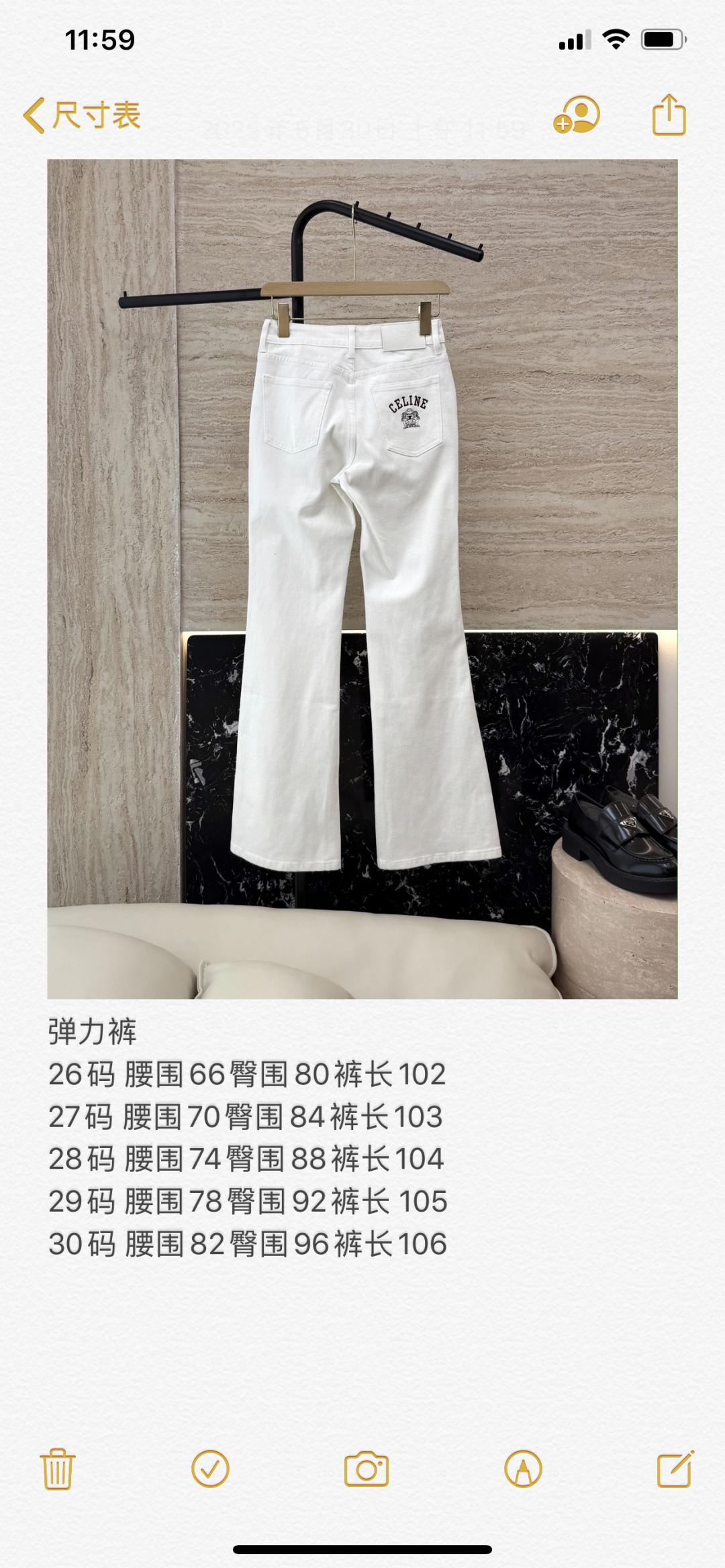Open the add collaborator icon
Screen dimensions: 725x1568
577,115
